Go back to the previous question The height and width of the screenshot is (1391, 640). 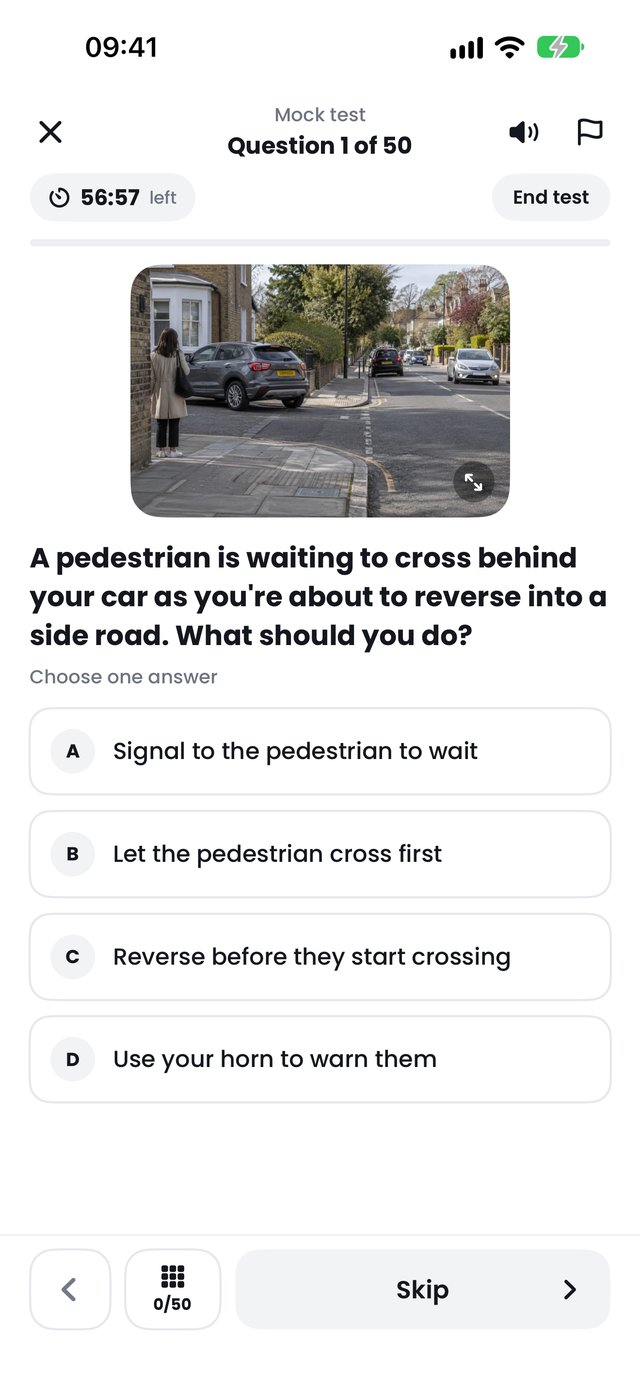click(70, 1289)
